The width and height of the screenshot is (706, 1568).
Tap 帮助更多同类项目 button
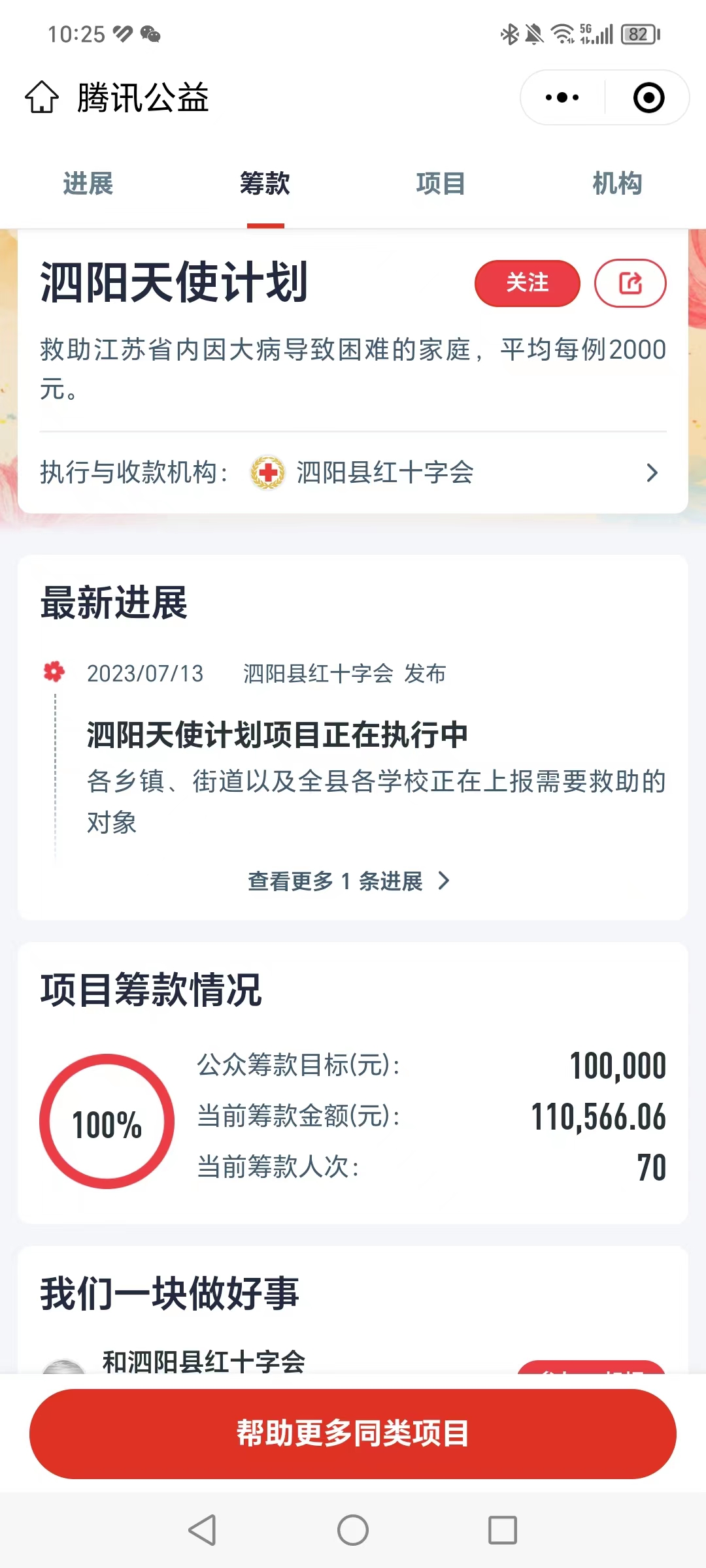tap(353, 1434)
